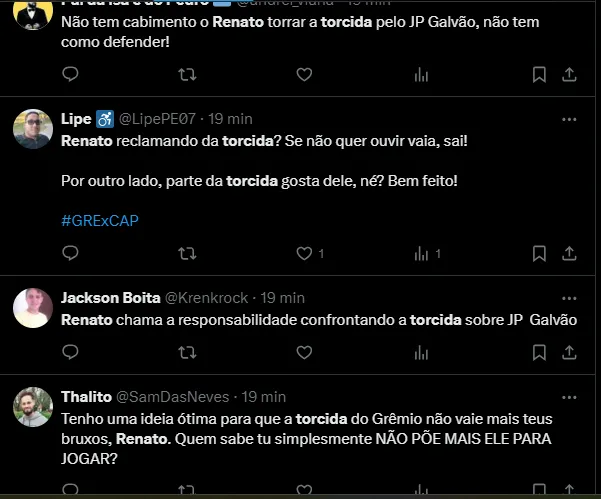This screenshot has width=601, height=499.
Task: View Lipe's profile picture
Action: click(32, 129)
